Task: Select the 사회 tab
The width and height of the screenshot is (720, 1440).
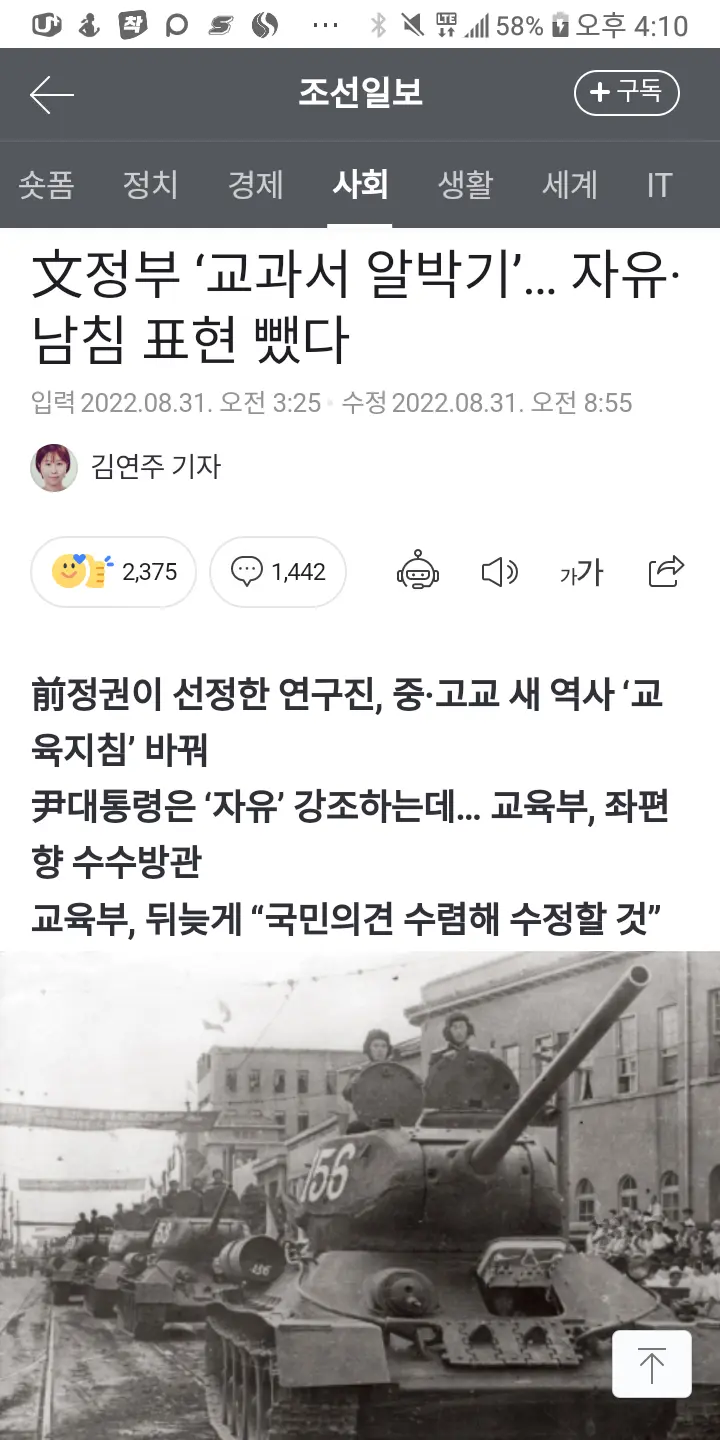Action: [x=360, y=185]
